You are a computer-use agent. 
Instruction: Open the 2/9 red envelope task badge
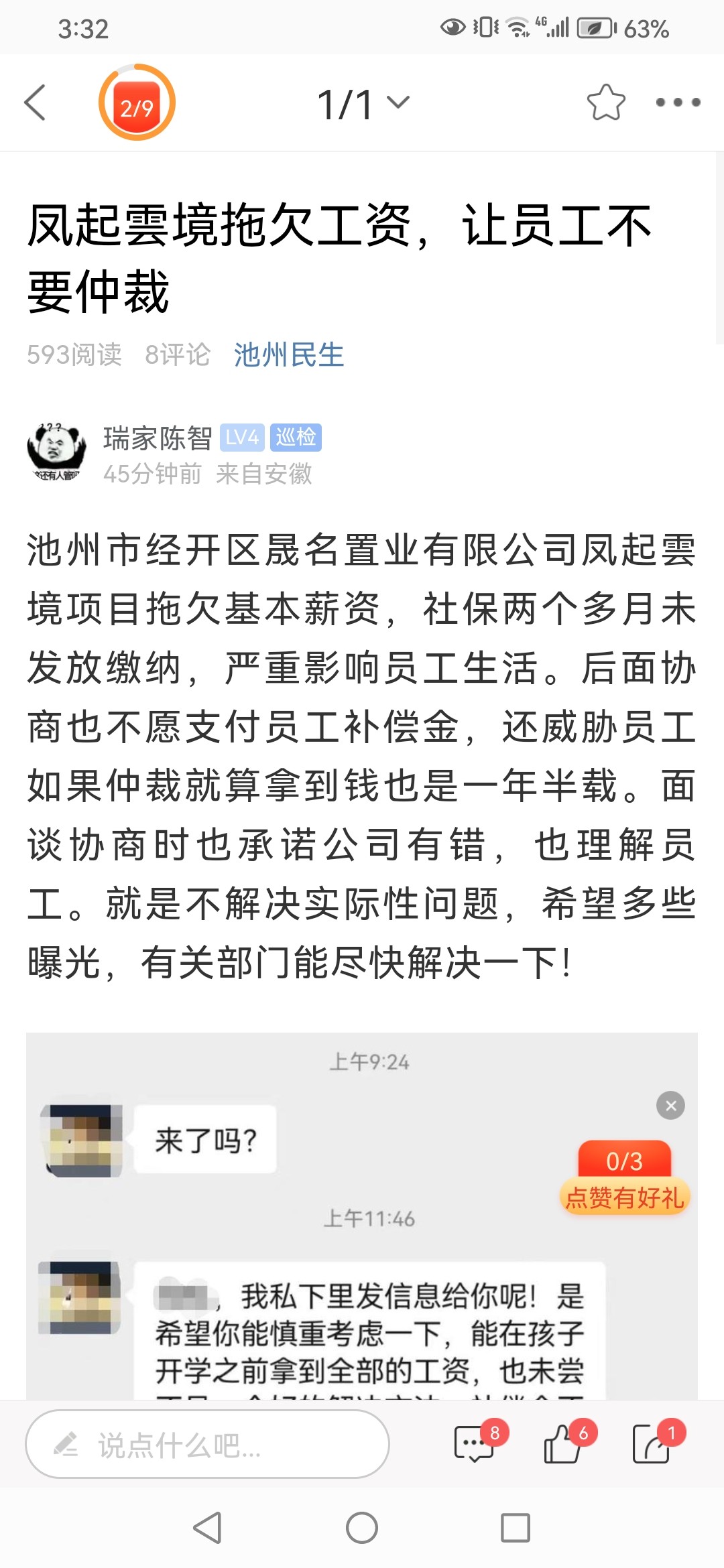[137, 103]
